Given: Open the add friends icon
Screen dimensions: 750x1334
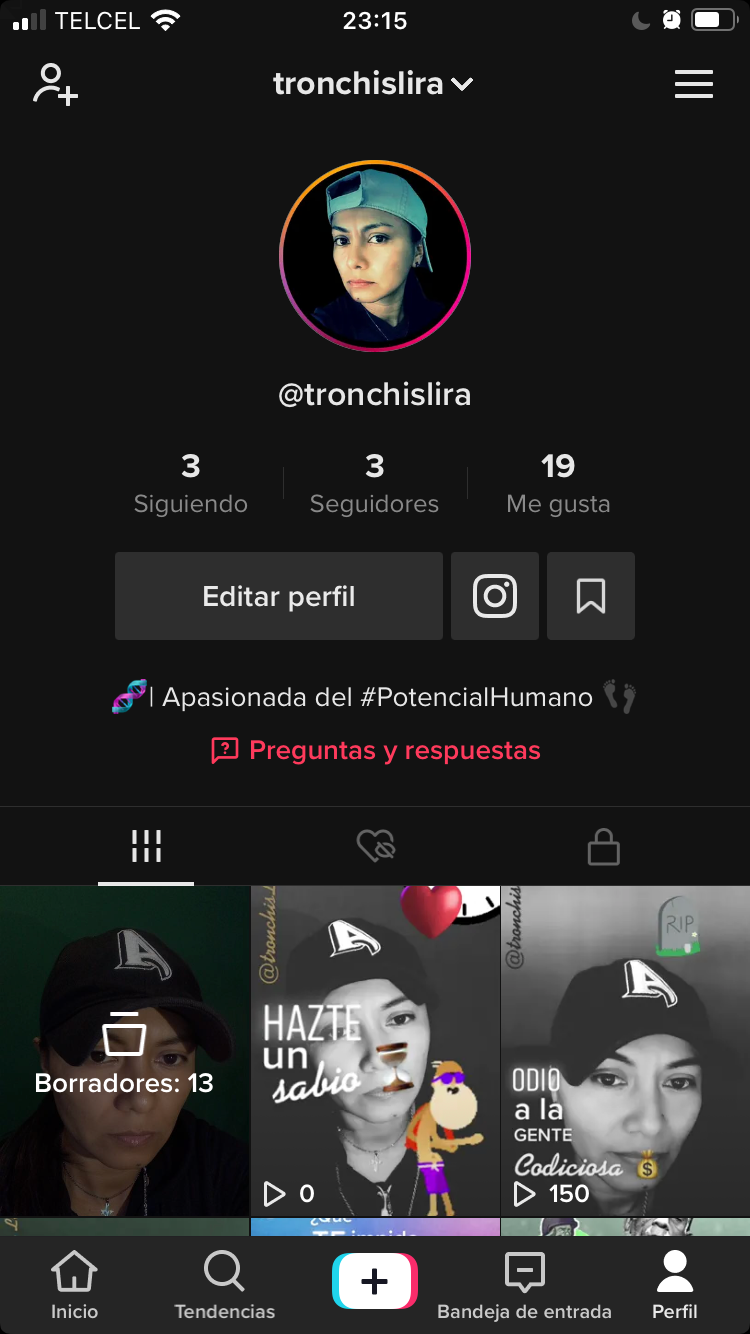Looking at the screenshot, I should (x=54, y=85).
